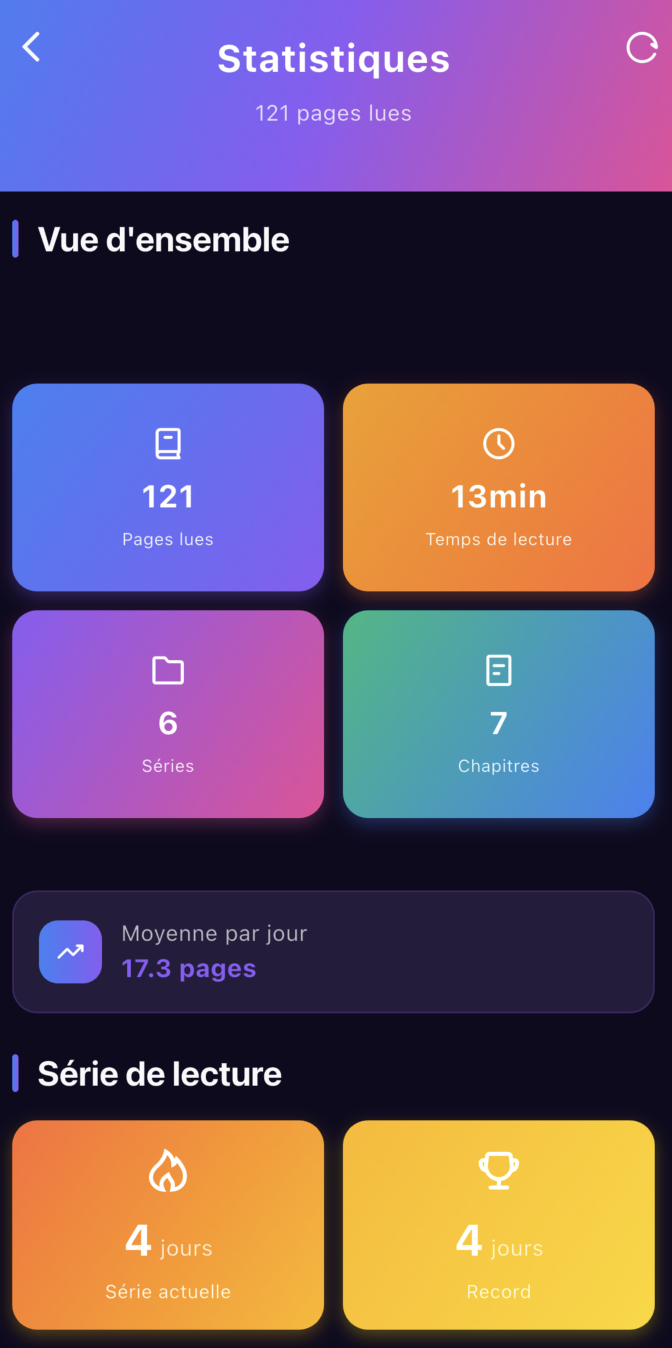Refresh the reading statistics
This screenshot has height=1348, width=672.
pos(641,48)
